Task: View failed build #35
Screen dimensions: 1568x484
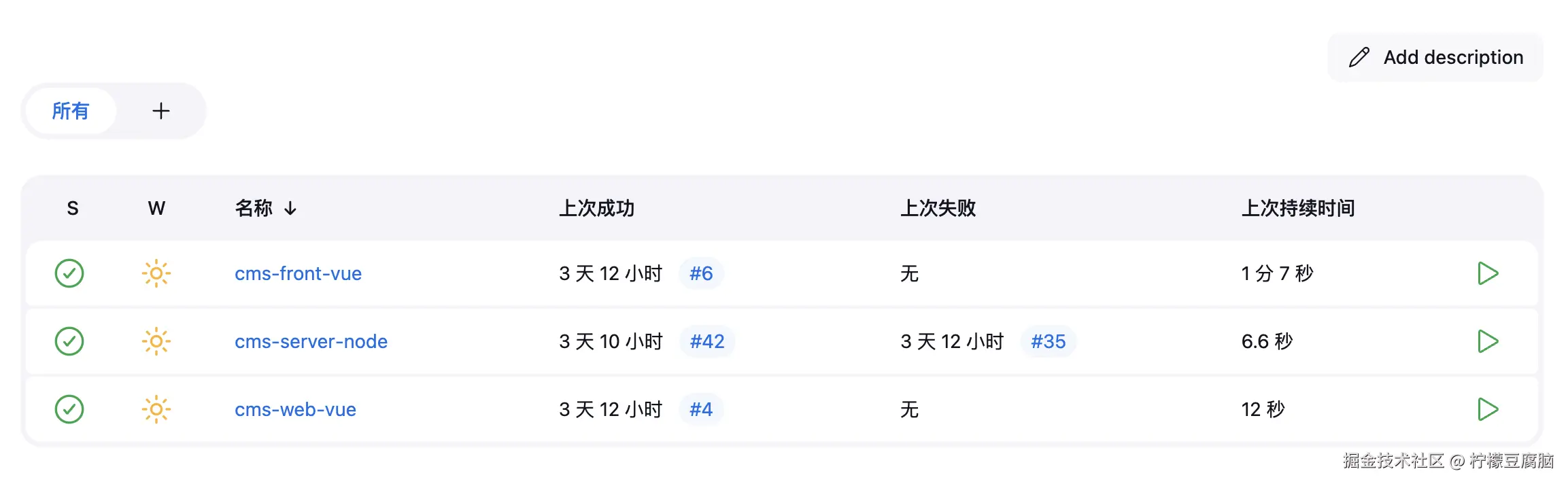Action: 1048,341
